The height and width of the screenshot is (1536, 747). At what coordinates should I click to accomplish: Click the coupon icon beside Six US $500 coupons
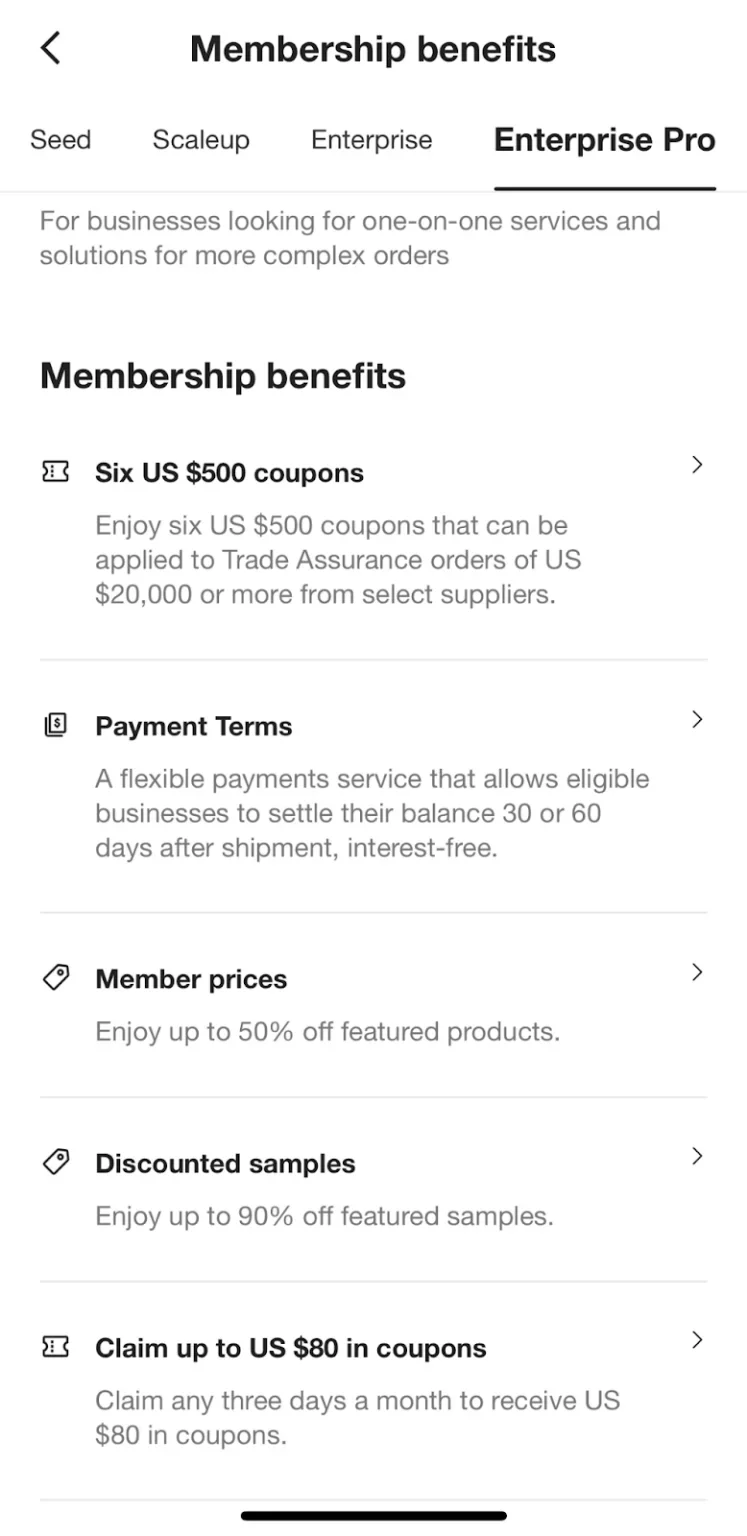pos(56,470)
